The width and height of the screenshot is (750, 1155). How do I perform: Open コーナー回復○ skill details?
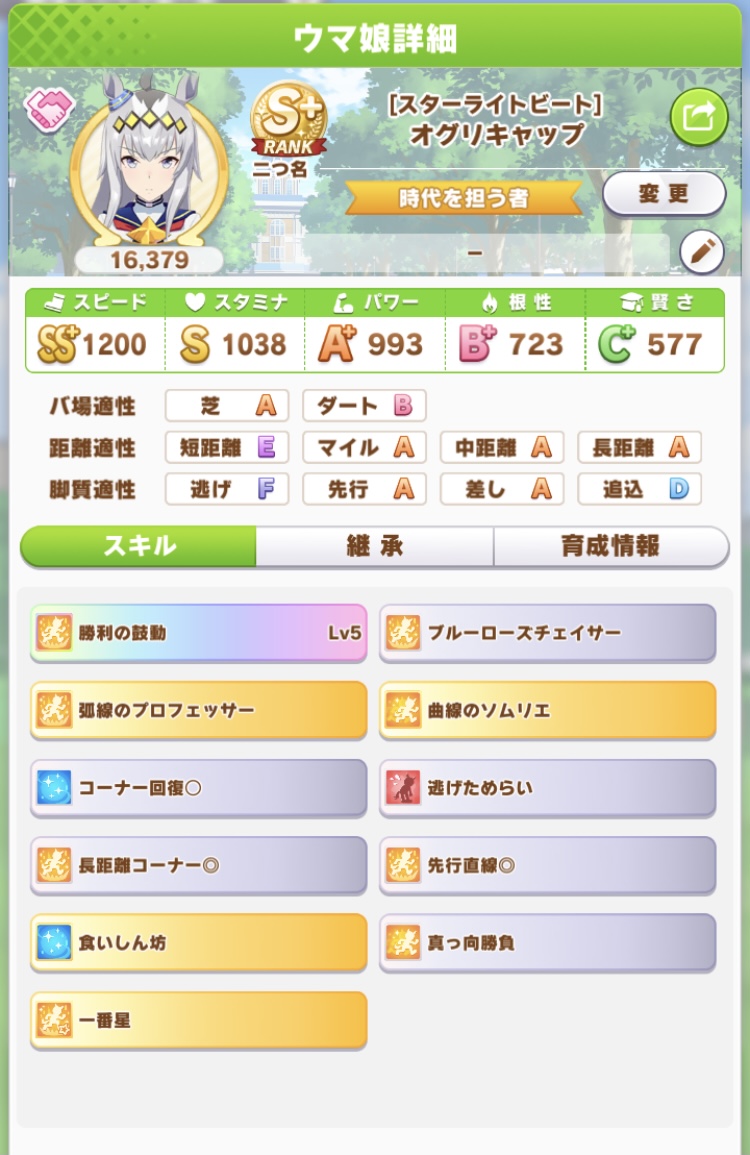click(x=198, y=788)
